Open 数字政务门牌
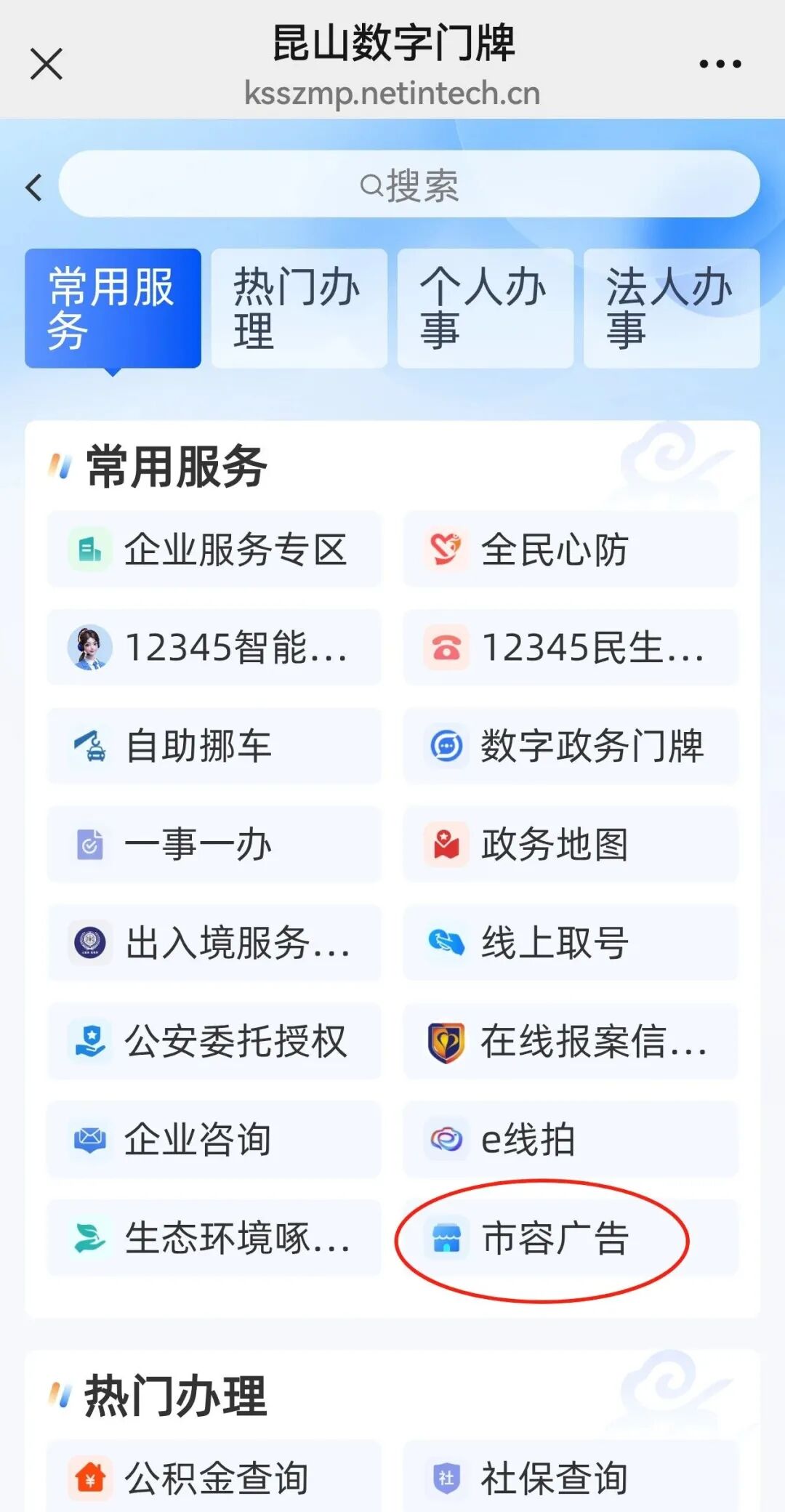This screenshot has width=785, height=1512. point(571,747)
